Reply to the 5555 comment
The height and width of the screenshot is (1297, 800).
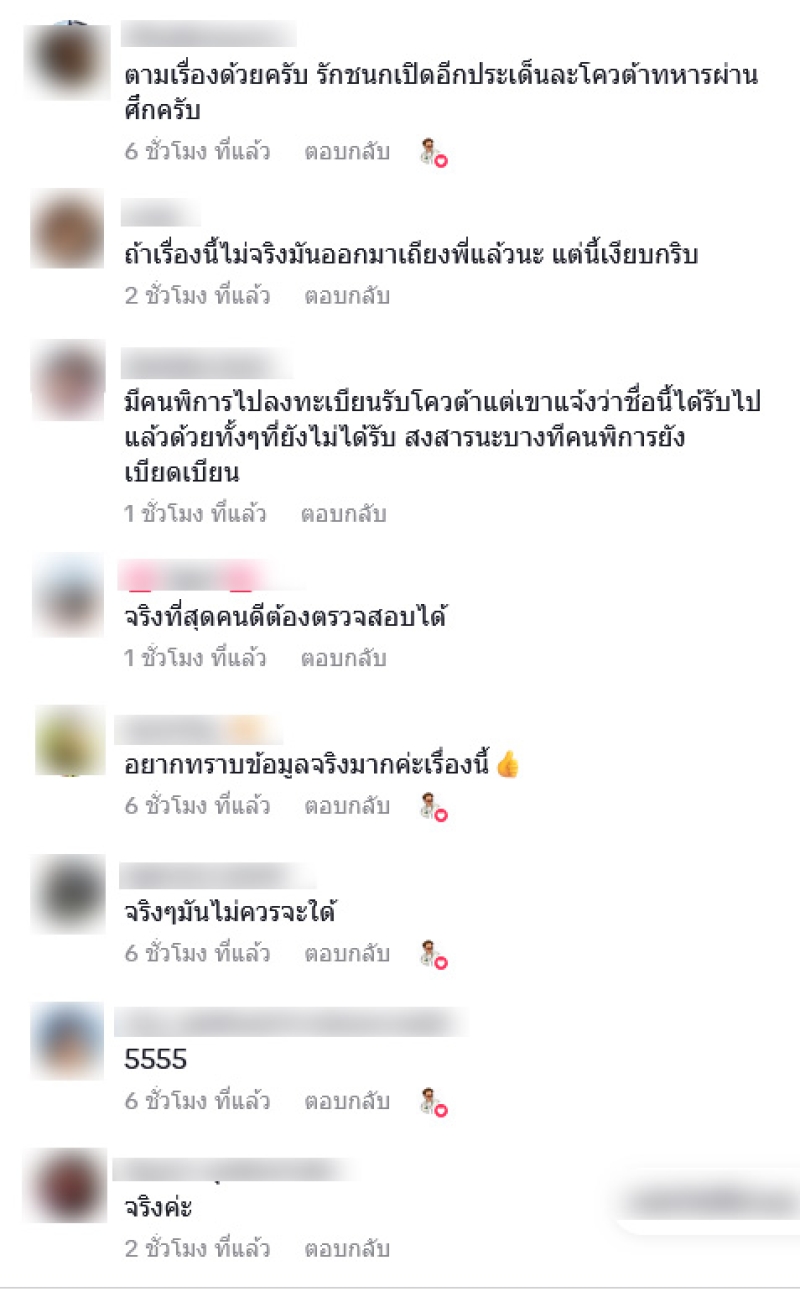click(346, 1101)
